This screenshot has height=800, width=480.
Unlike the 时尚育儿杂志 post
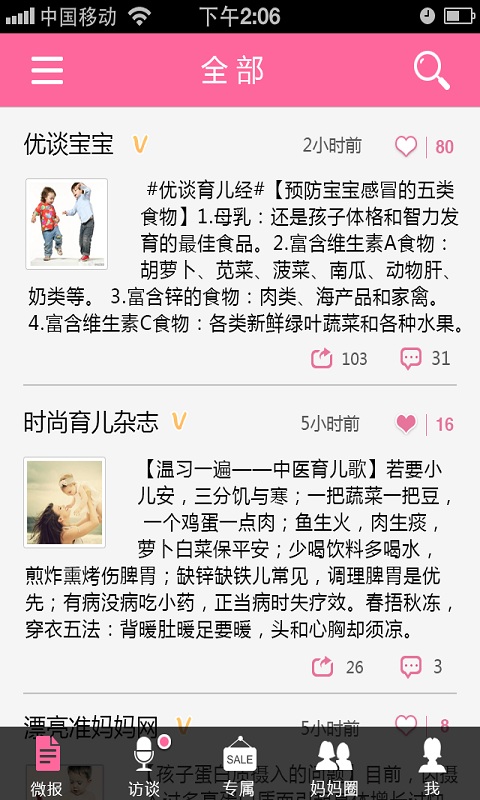pyautogui.click(x=406, y=424)
